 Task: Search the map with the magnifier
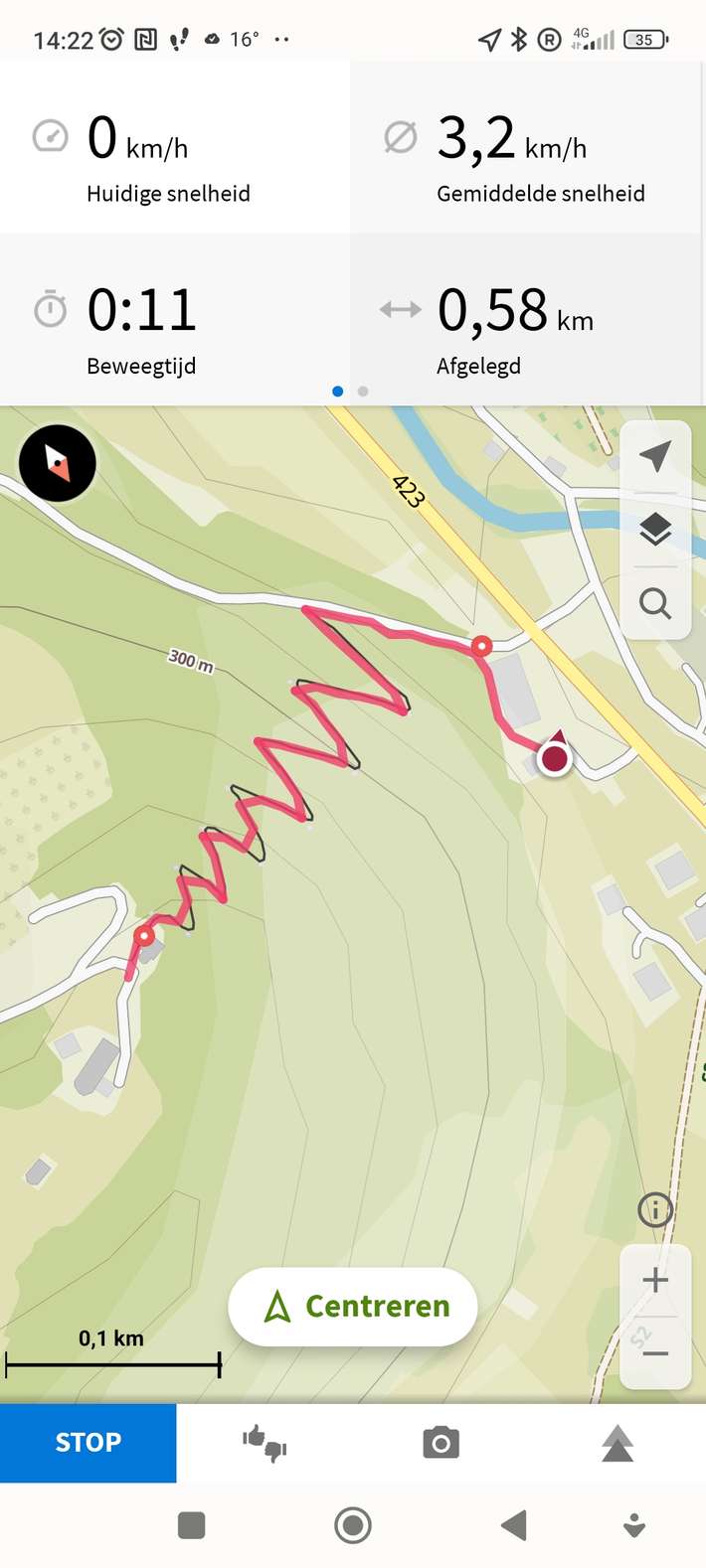pyautogui.click(x=654, y=602)
